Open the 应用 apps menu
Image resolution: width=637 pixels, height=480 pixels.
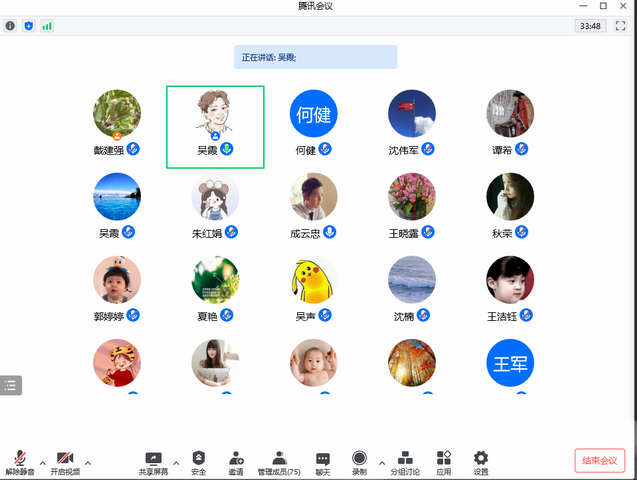444,461
